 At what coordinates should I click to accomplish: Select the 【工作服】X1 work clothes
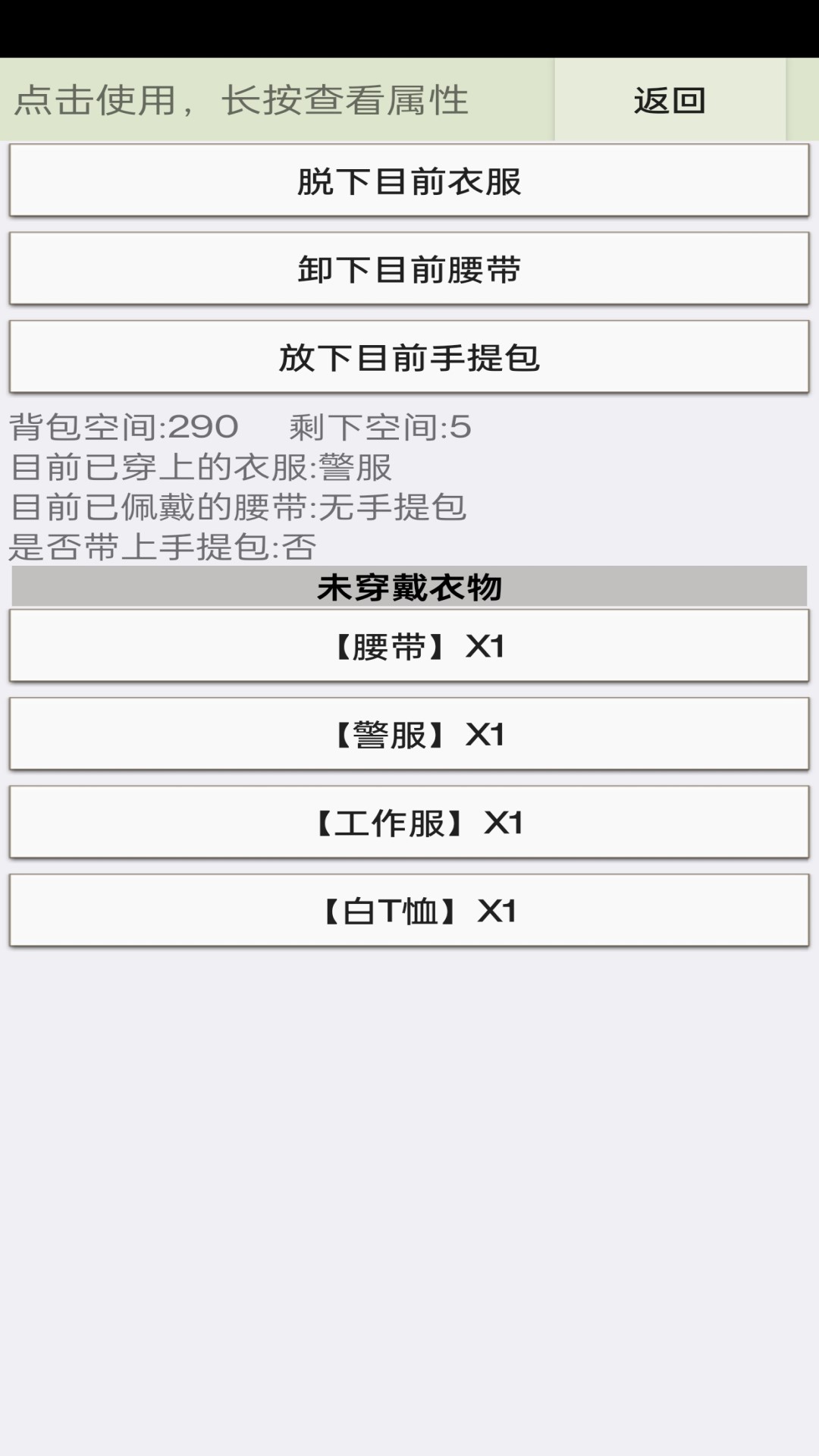[x=409, y=822]
